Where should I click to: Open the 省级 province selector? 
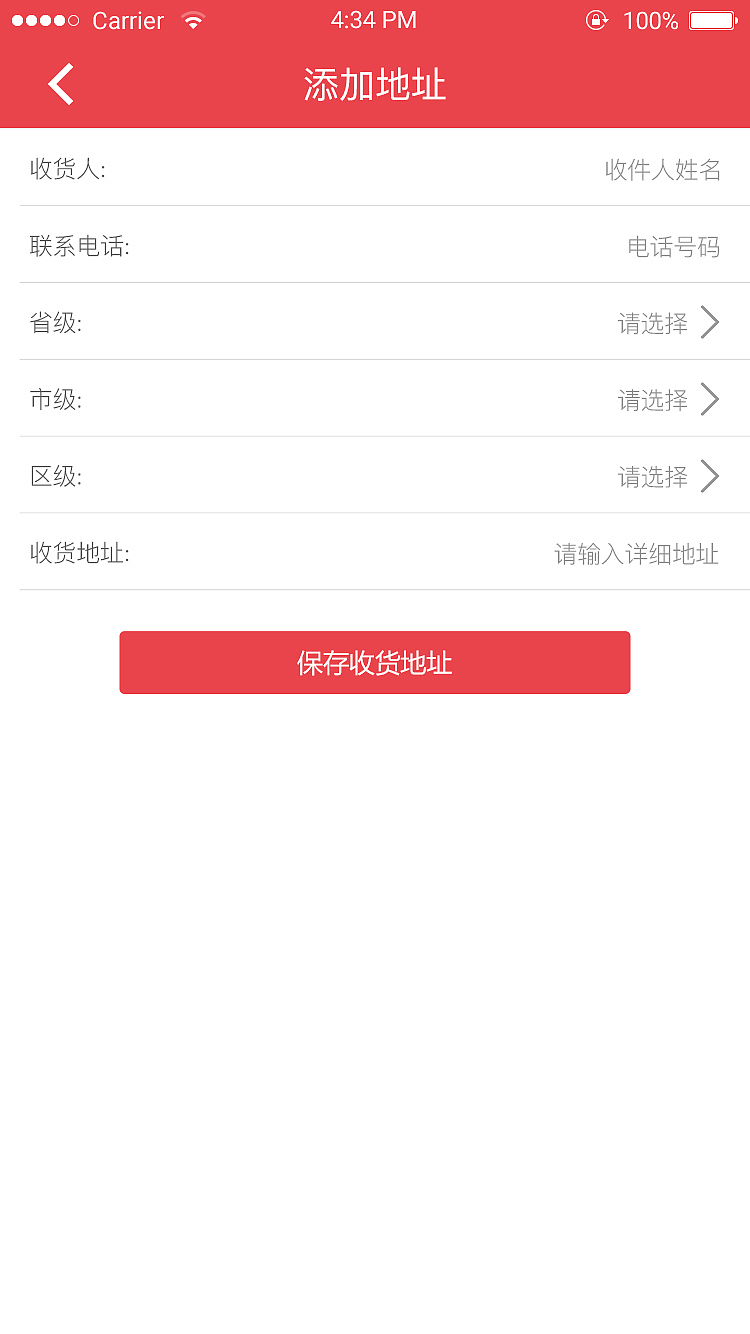click(375, 322)
